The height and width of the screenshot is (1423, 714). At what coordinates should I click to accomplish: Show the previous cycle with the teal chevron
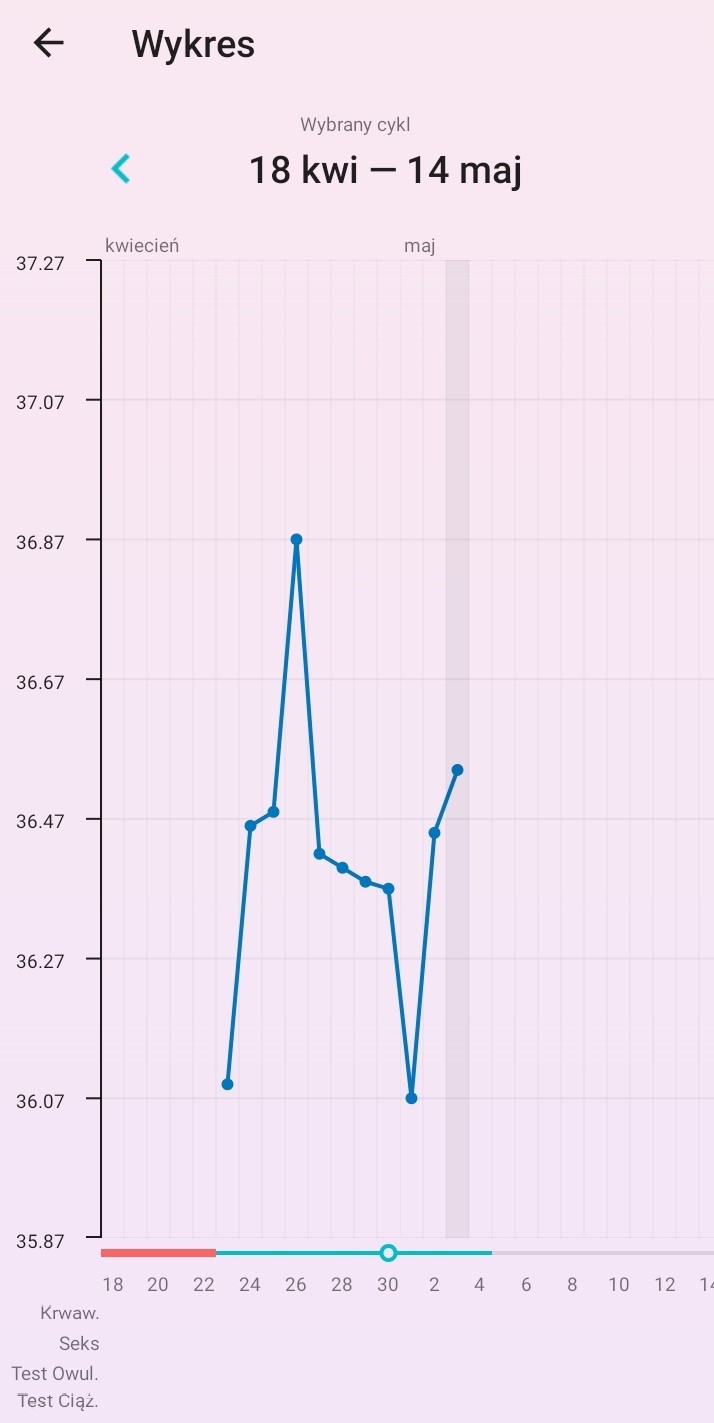[x=121, y=169]
